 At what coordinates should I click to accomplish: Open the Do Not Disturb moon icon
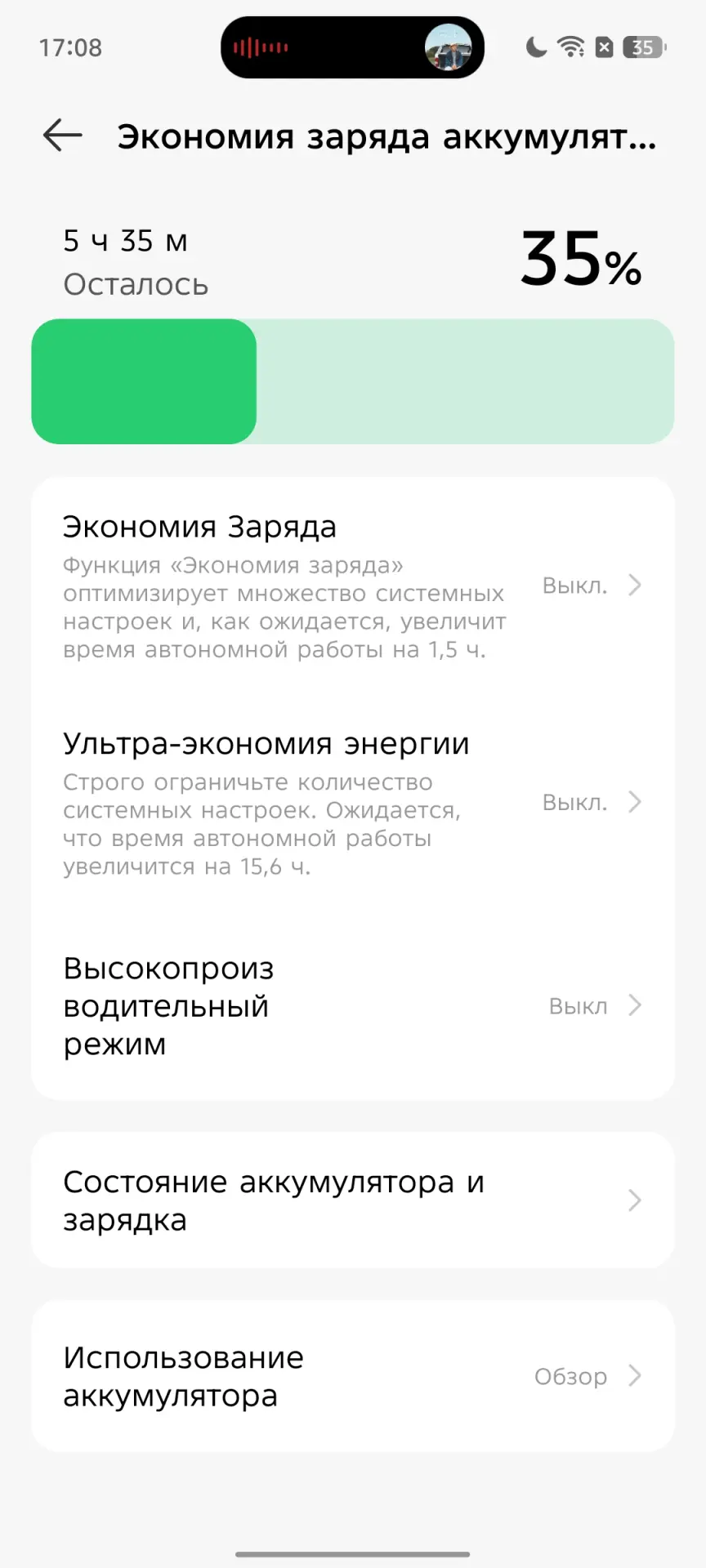click(x=535, y=47)
